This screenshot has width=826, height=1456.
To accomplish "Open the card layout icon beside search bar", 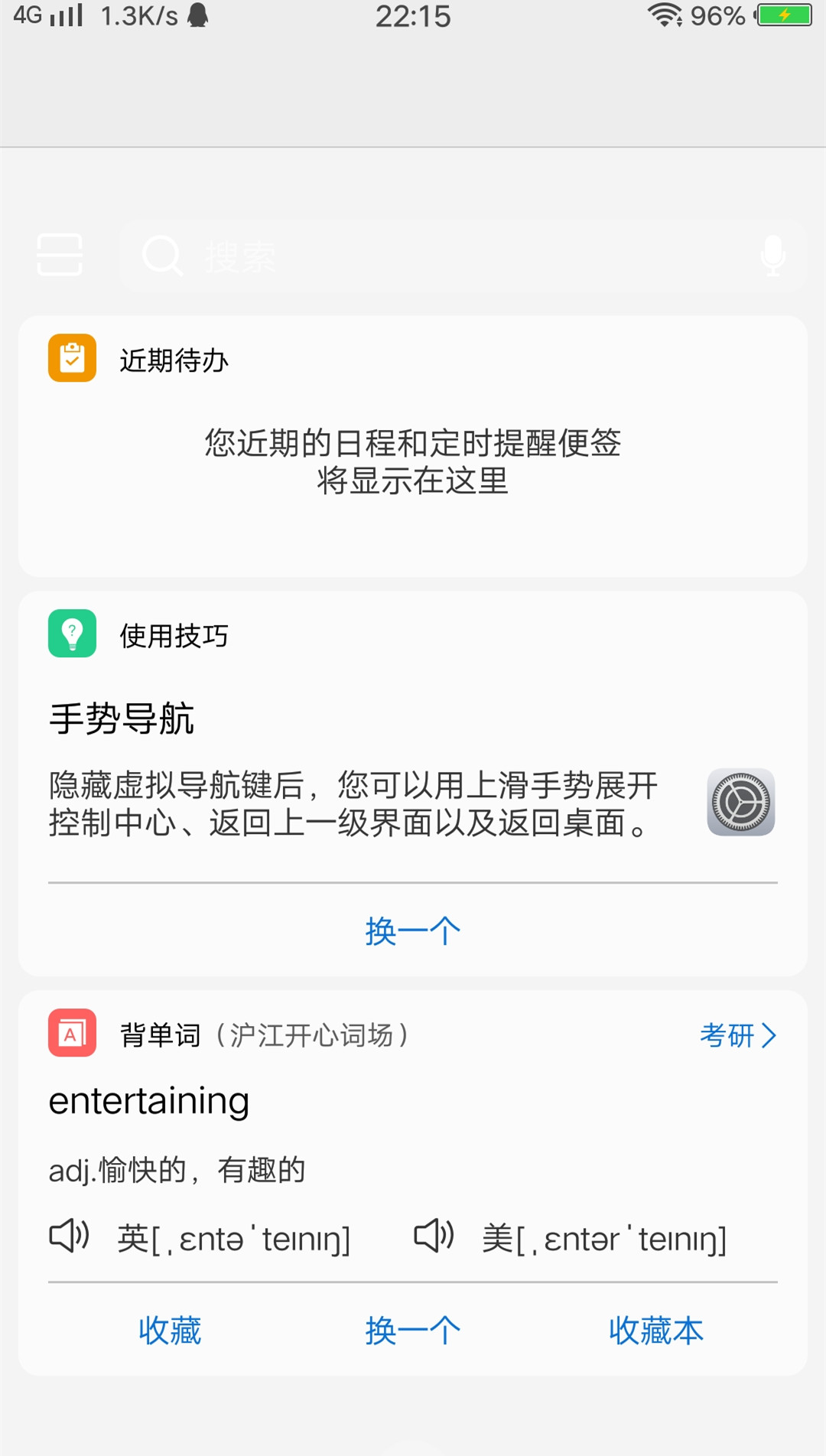I will click(59, 255).
